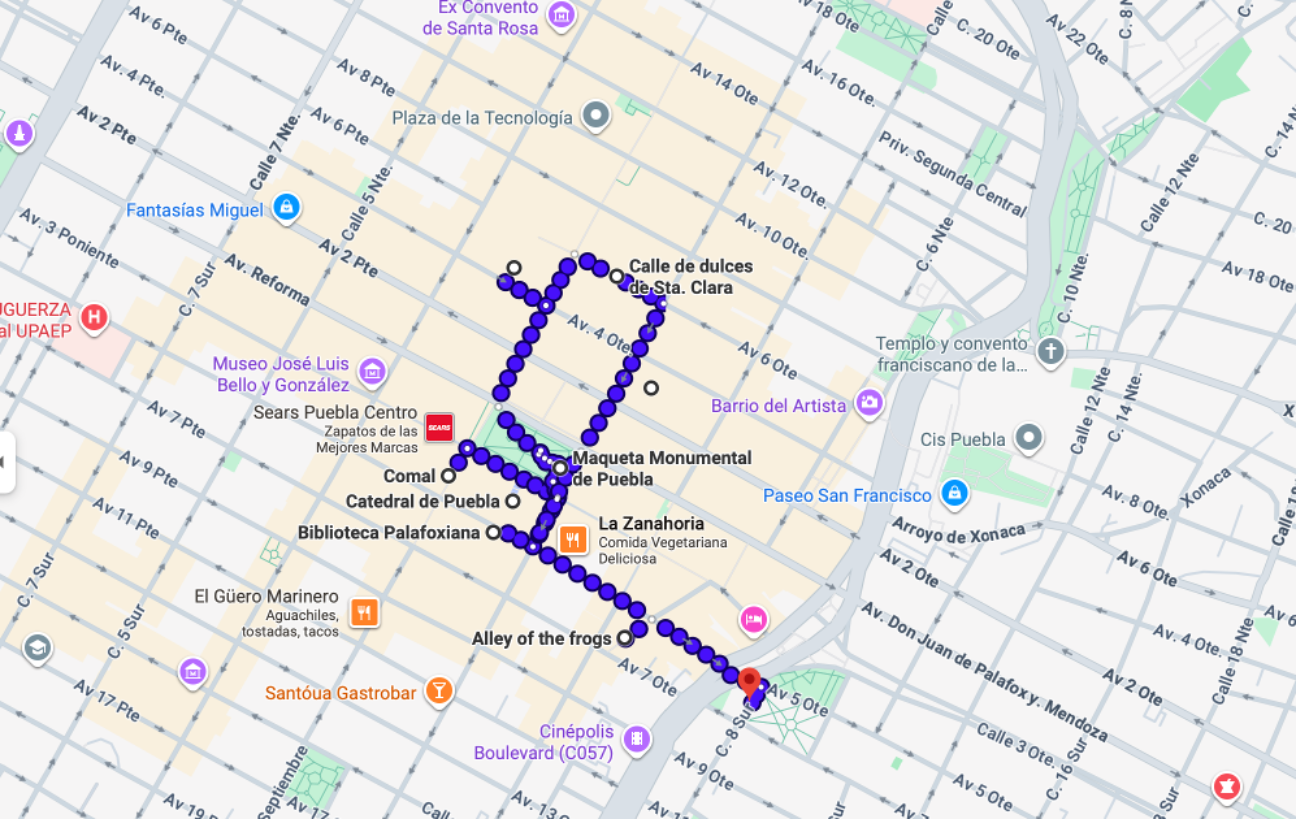1296x820 pixels.
Task: Tap the Fantasías Miguel shop pin
Action: [287, 208]
